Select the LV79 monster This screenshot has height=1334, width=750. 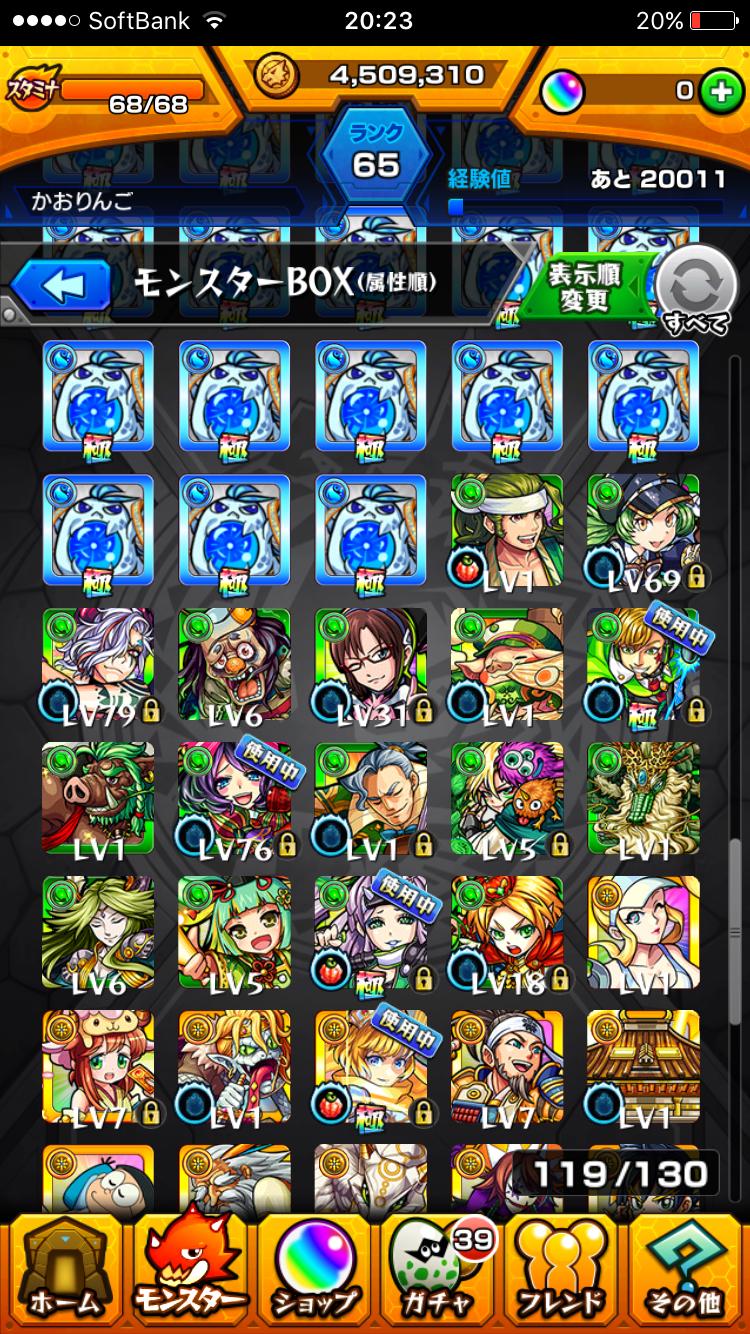click(98, 665)
